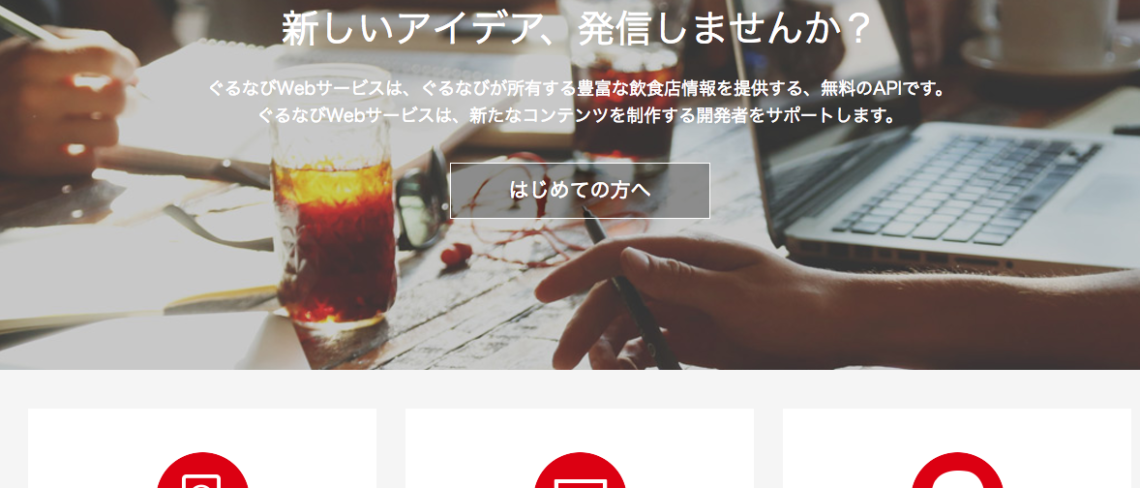Tap the はじめての方へ button
The image size is (1140, 488).
tap(580, 190)
